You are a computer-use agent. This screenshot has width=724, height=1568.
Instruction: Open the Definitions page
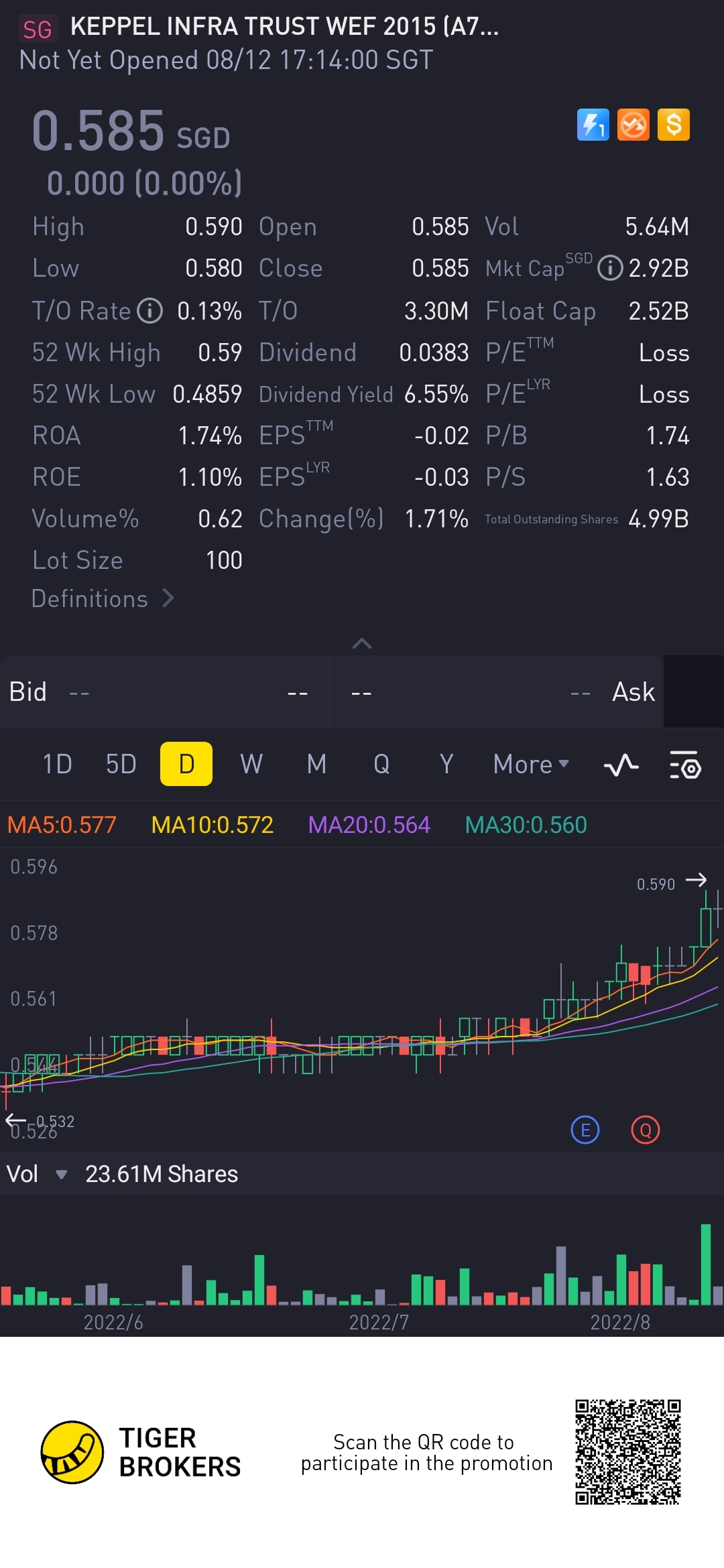103,598
